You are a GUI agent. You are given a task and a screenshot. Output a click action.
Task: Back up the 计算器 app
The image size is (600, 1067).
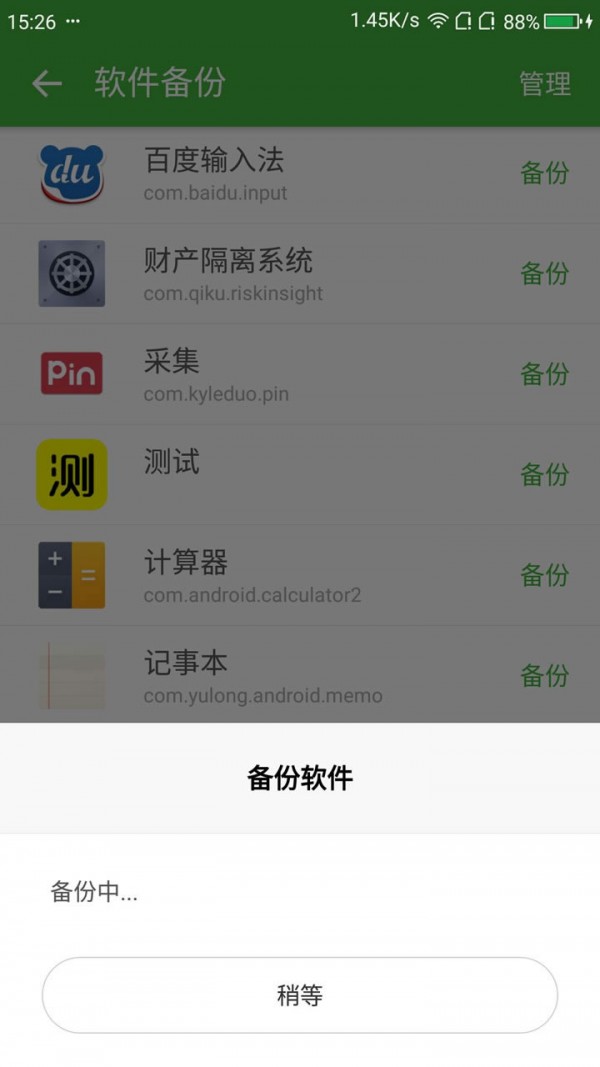tap(544, 575)
